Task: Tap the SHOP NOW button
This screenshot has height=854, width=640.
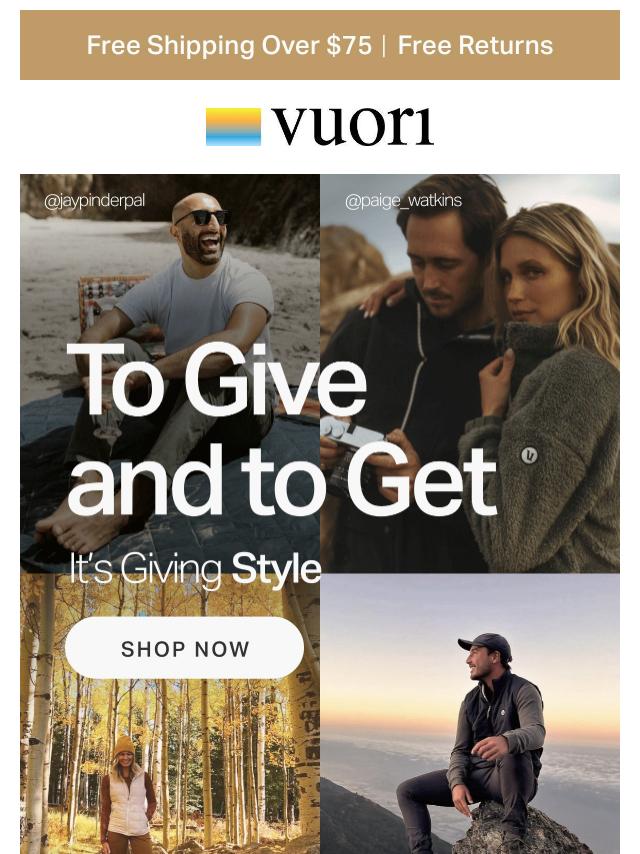Action: (x=184, y=648)
